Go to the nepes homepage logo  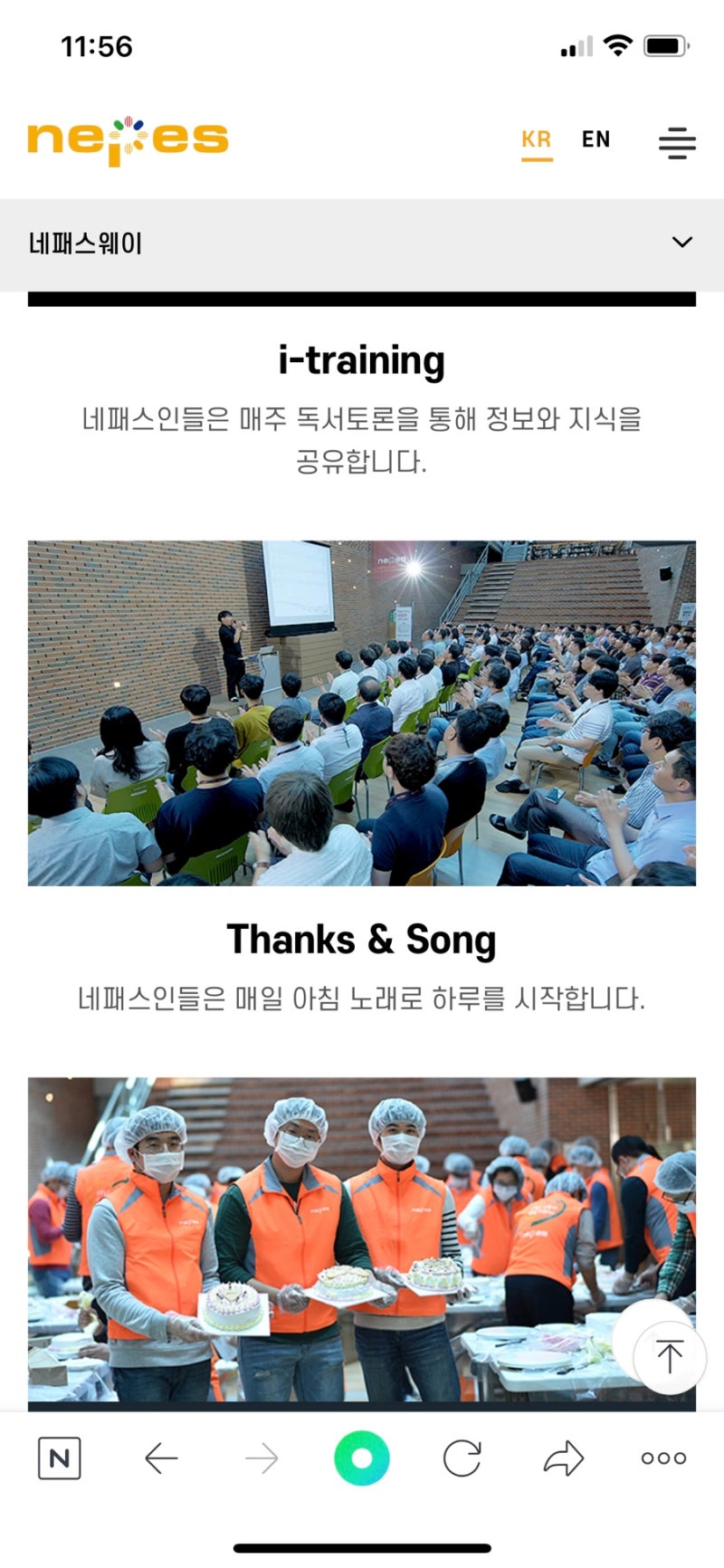(128, 141)
